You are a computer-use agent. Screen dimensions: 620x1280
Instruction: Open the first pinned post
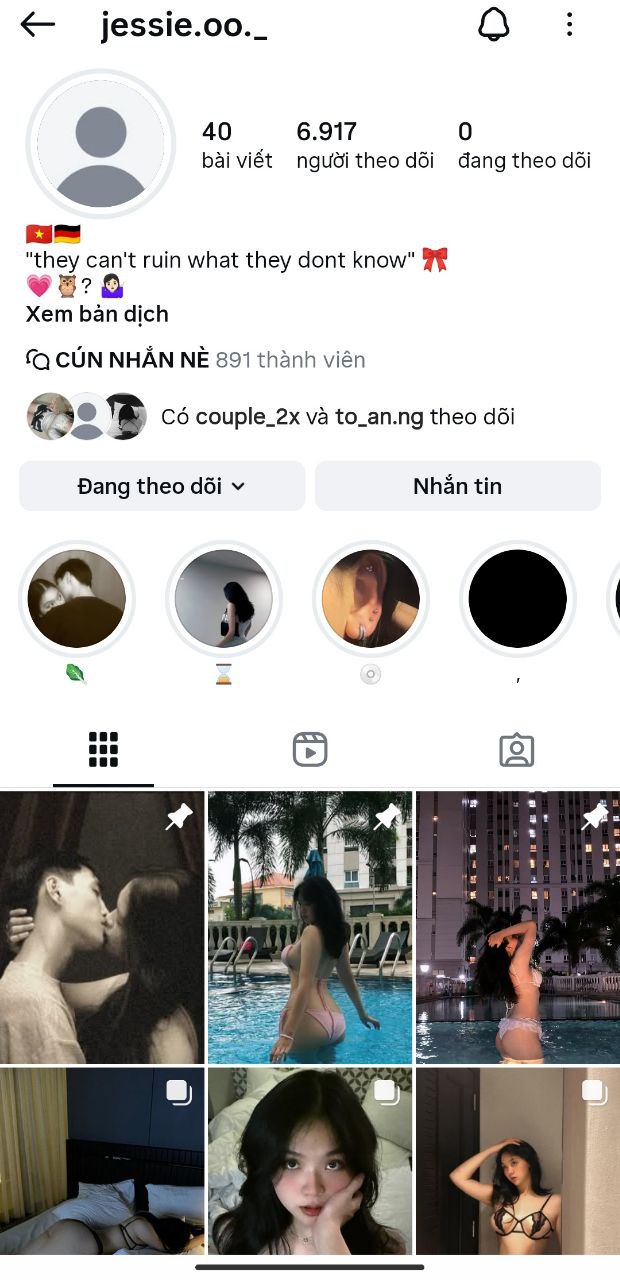tap(102, 927)
